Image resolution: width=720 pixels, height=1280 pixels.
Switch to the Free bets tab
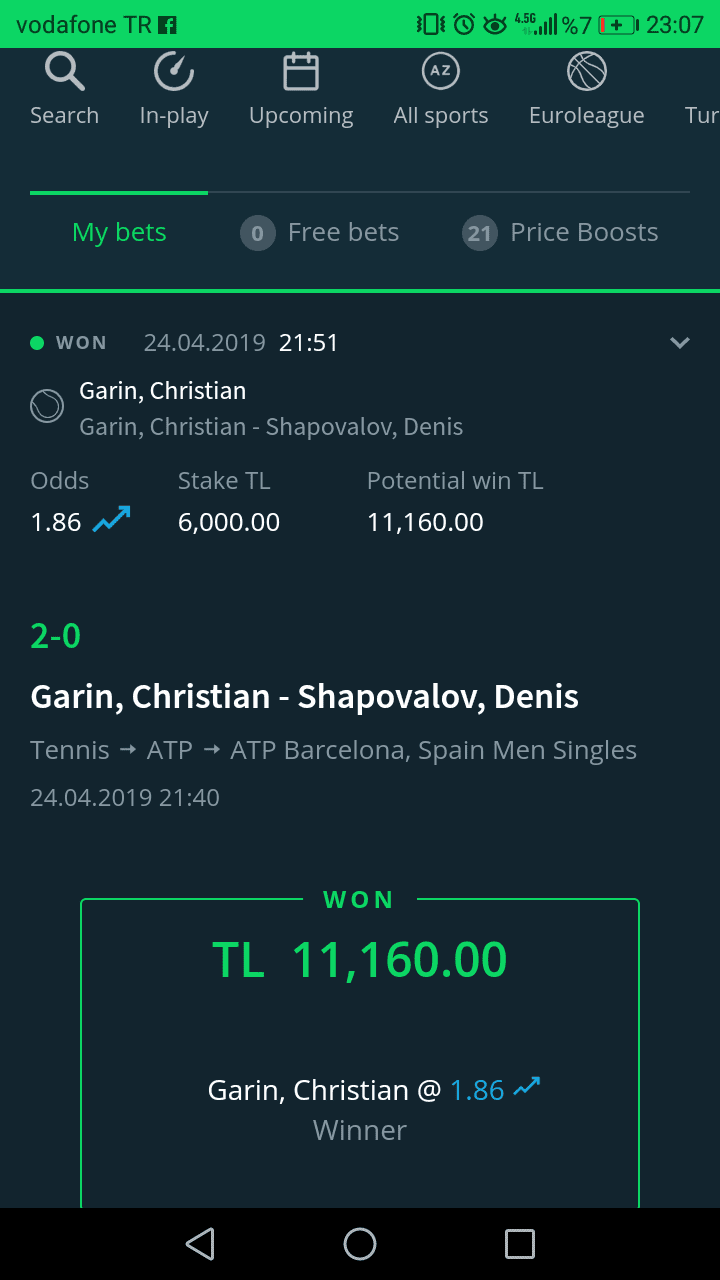(320, 233)
